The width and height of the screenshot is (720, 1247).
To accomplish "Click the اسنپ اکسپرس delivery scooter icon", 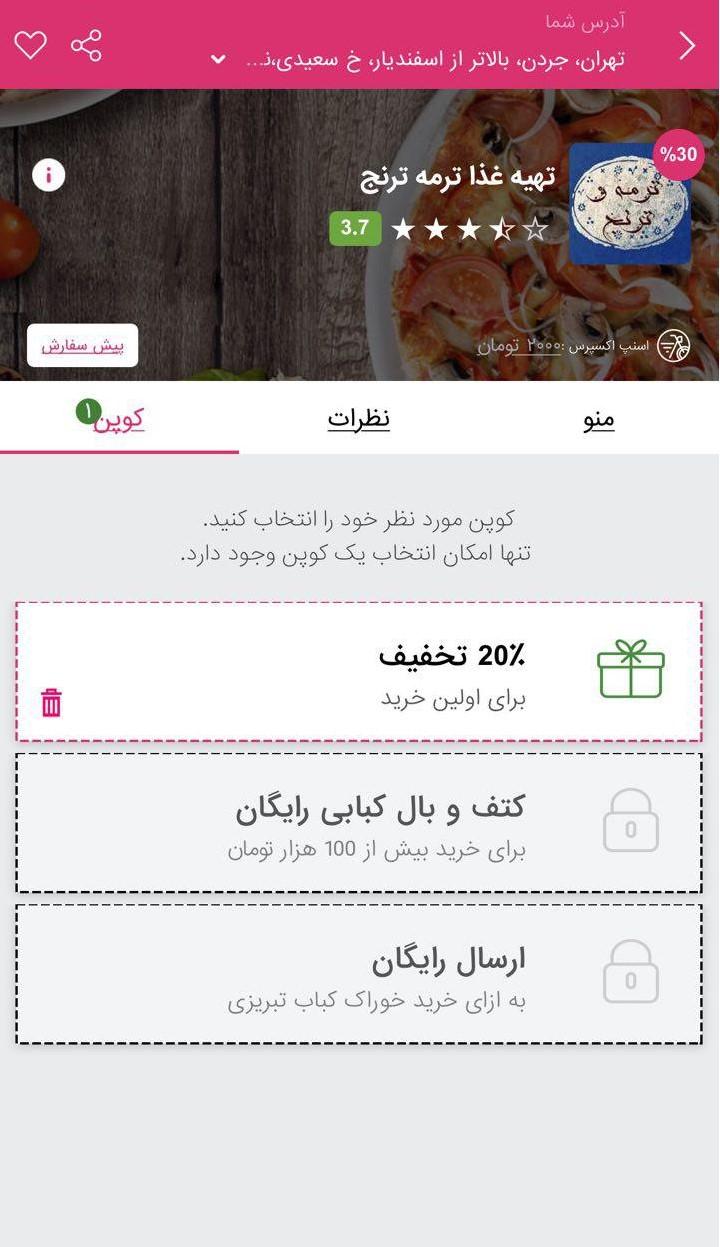I will (675, 344).
